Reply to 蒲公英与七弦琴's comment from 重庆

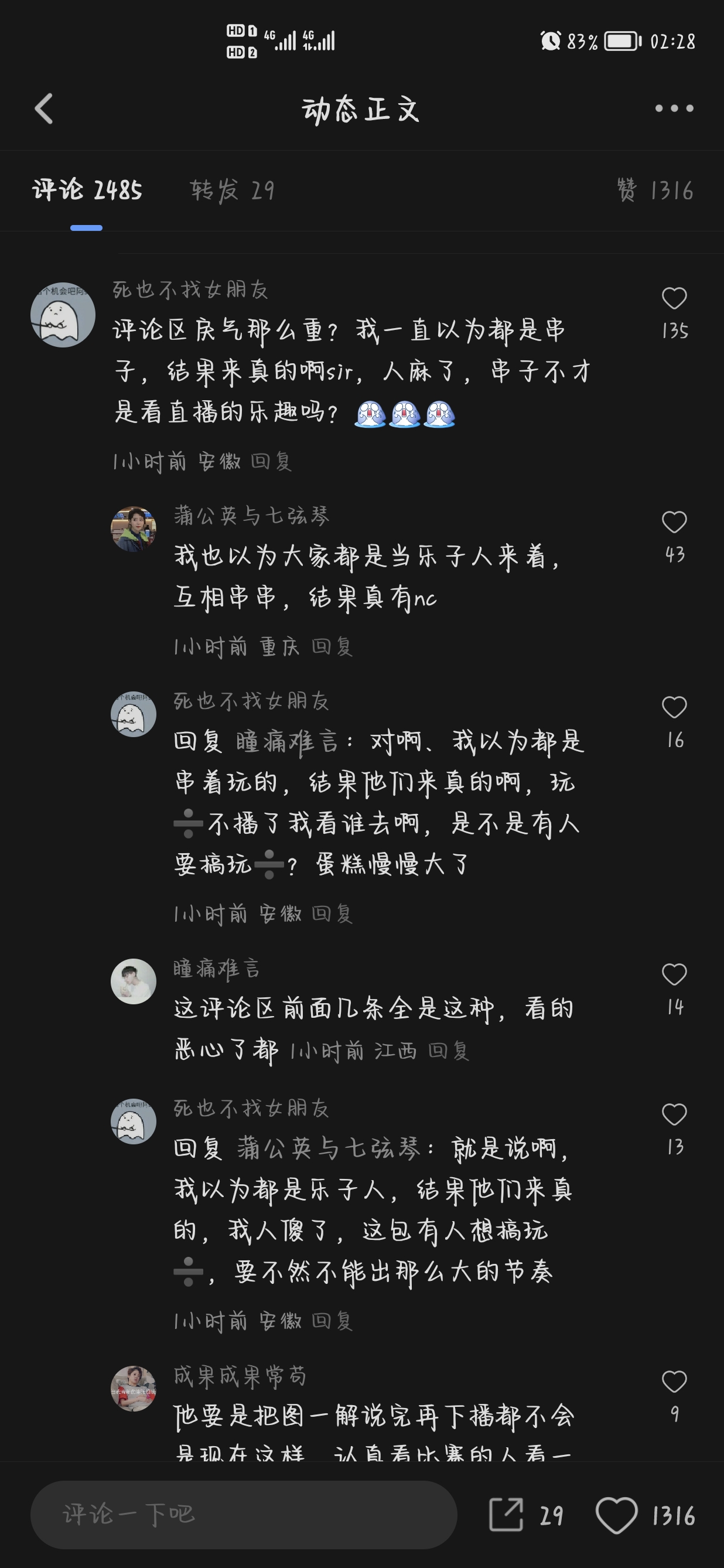click(x=332, y=646)
